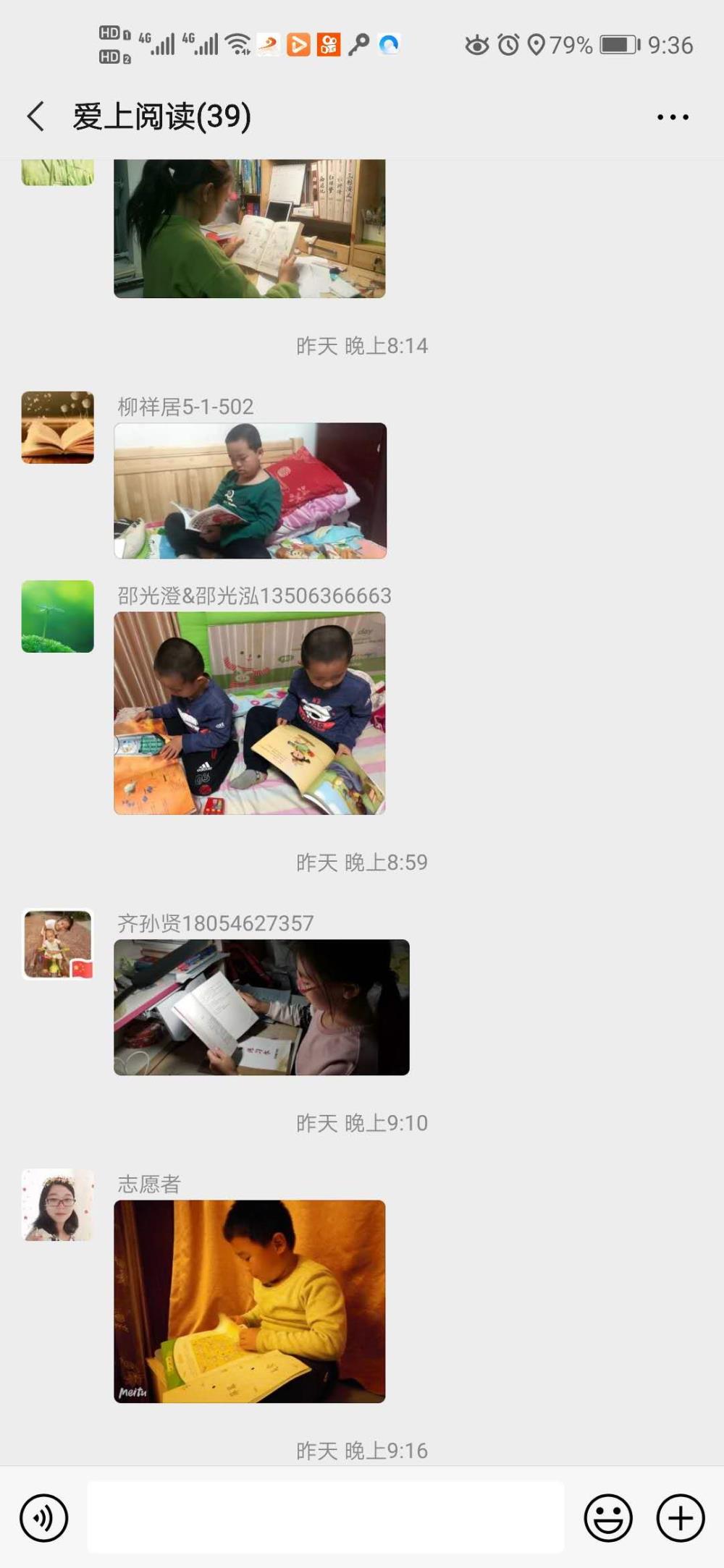Screen dimensions: 724x1568
Task: Open the plus attachment menu
Action: point(681,1517)
